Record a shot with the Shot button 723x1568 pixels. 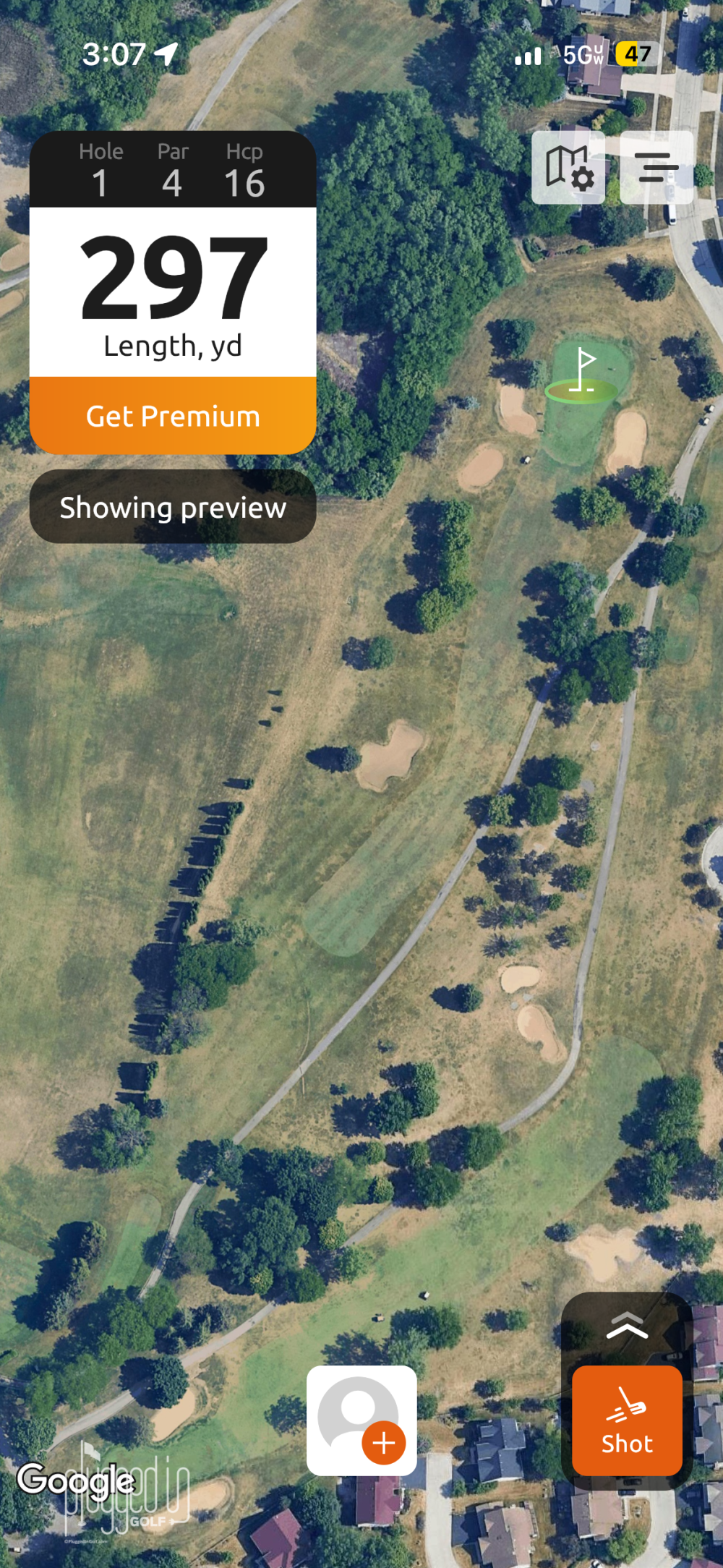(627, 1420)
